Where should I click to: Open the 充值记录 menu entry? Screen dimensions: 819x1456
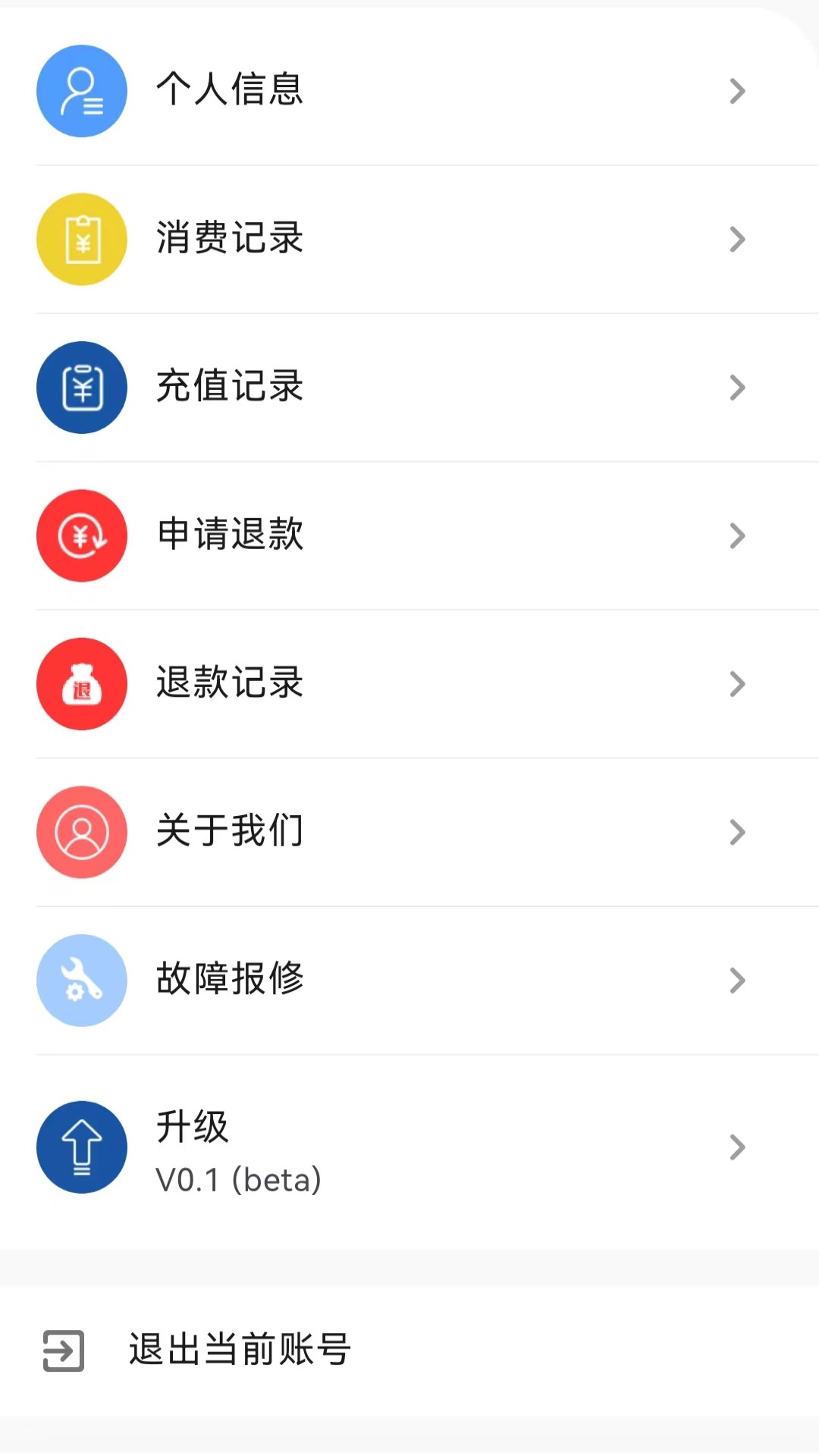click(x=230, y=388)
